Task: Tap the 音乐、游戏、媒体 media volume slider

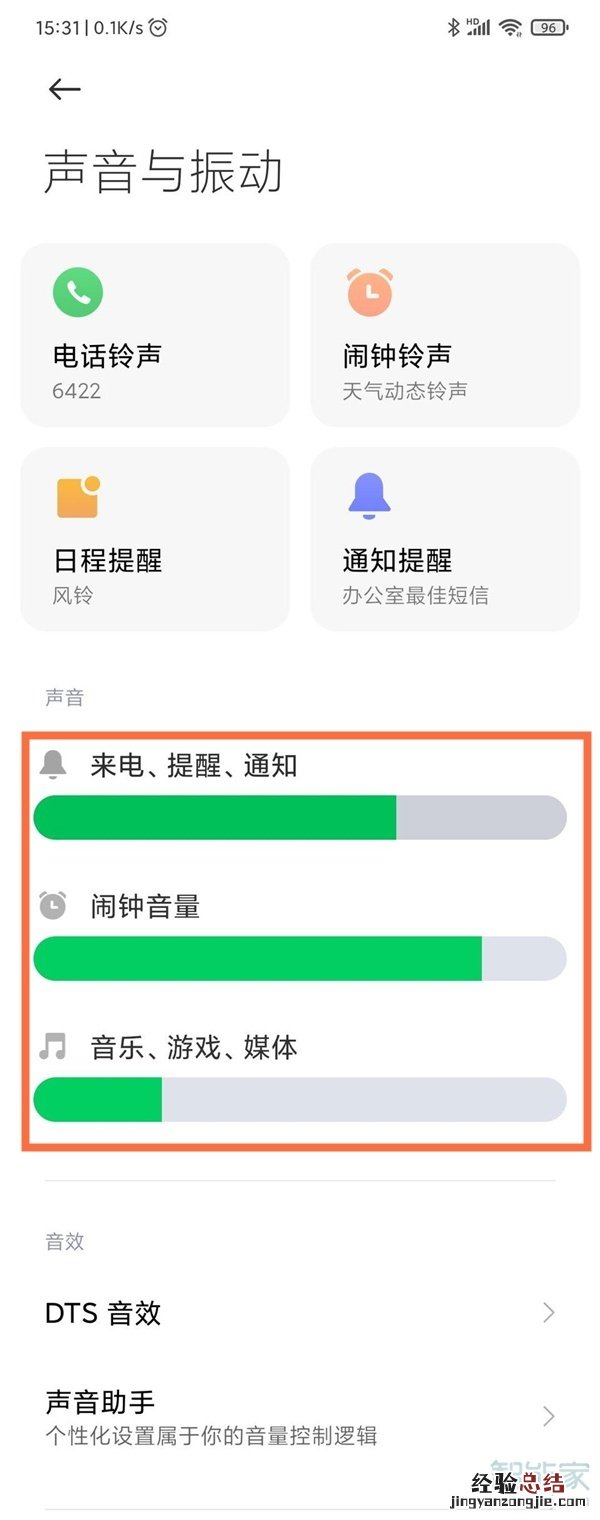Action: tap(300, 1099)
